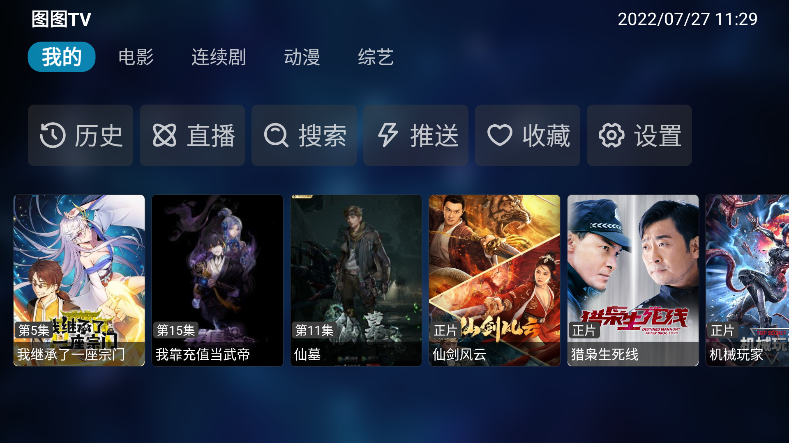Tap the 搜索 search button
The image size is (789, 443).
[304, 135]
